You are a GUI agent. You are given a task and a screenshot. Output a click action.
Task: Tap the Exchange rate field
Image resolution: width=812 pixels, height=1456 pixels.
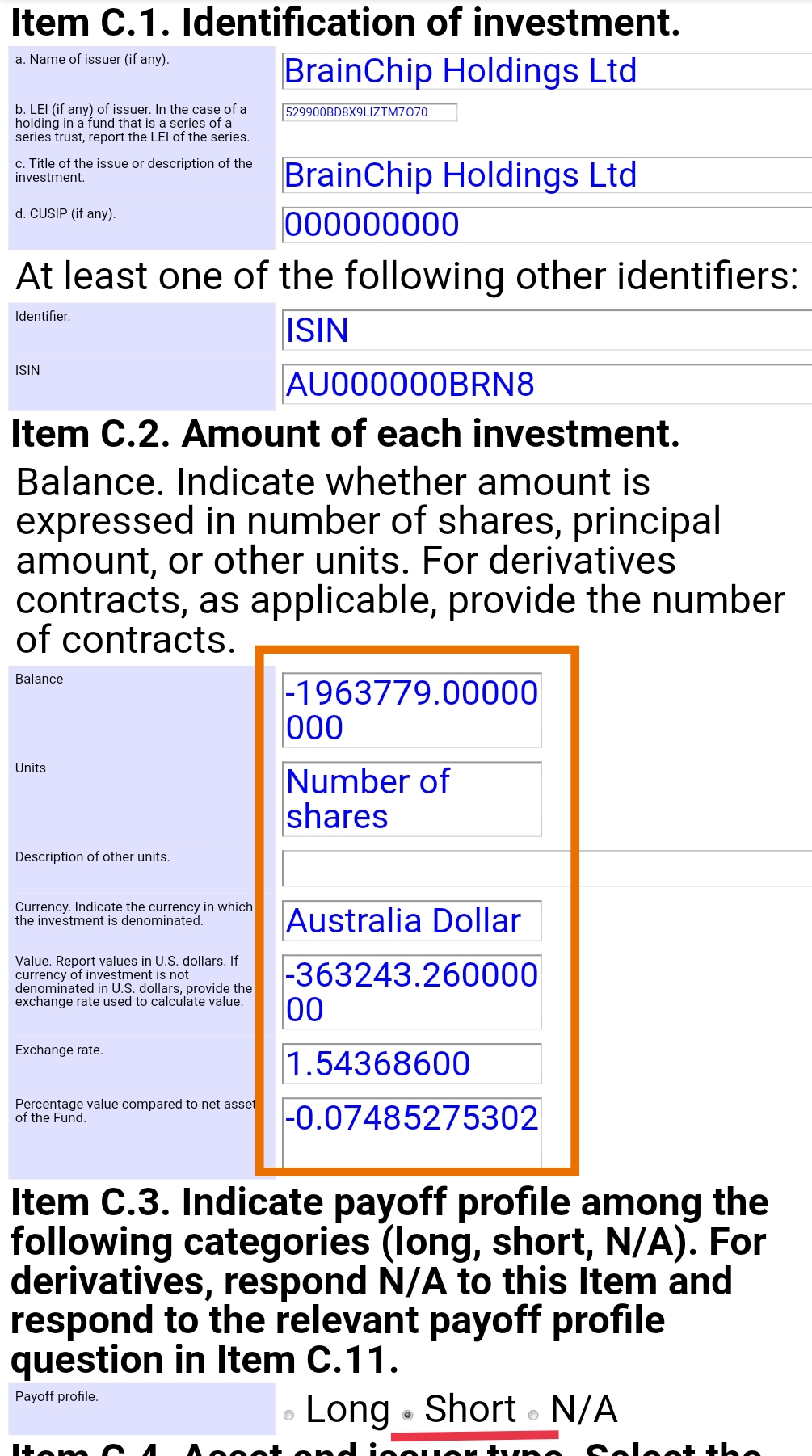pyautogui.click(x=411, y=1064)
